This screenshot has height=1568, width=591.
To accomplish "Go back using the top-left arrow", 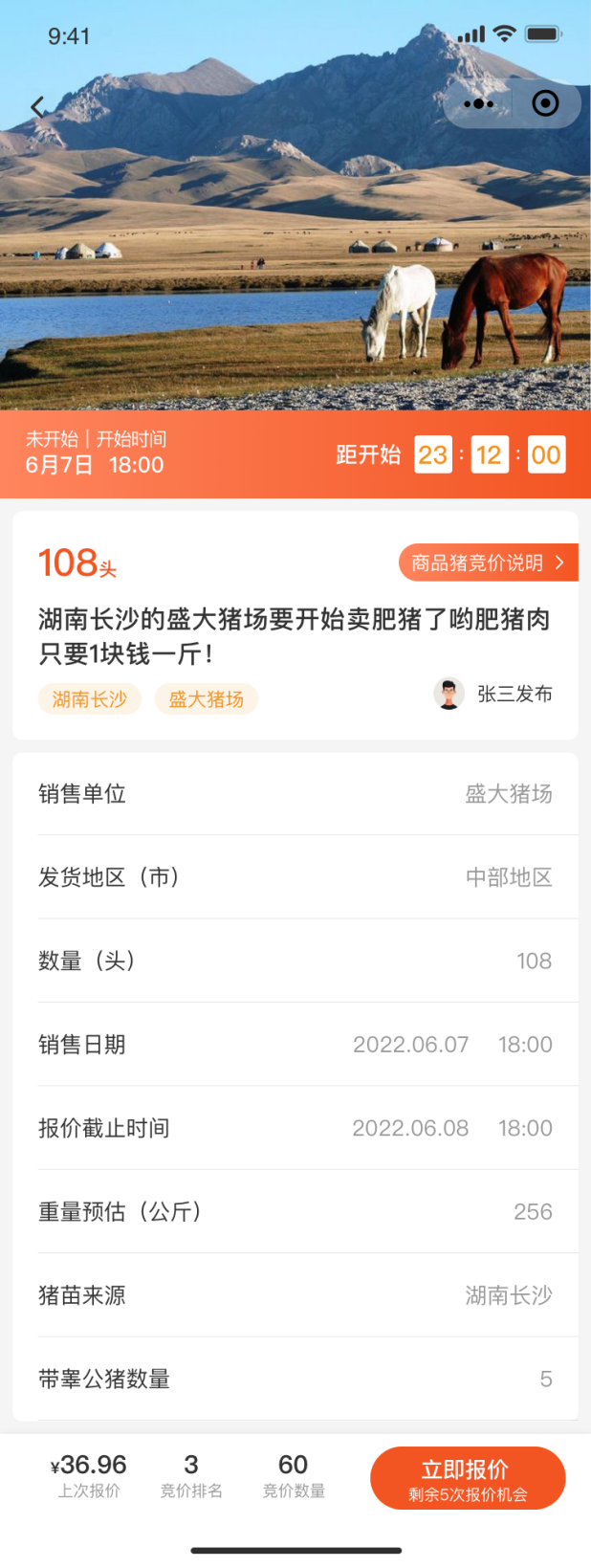I will point(37,106).
